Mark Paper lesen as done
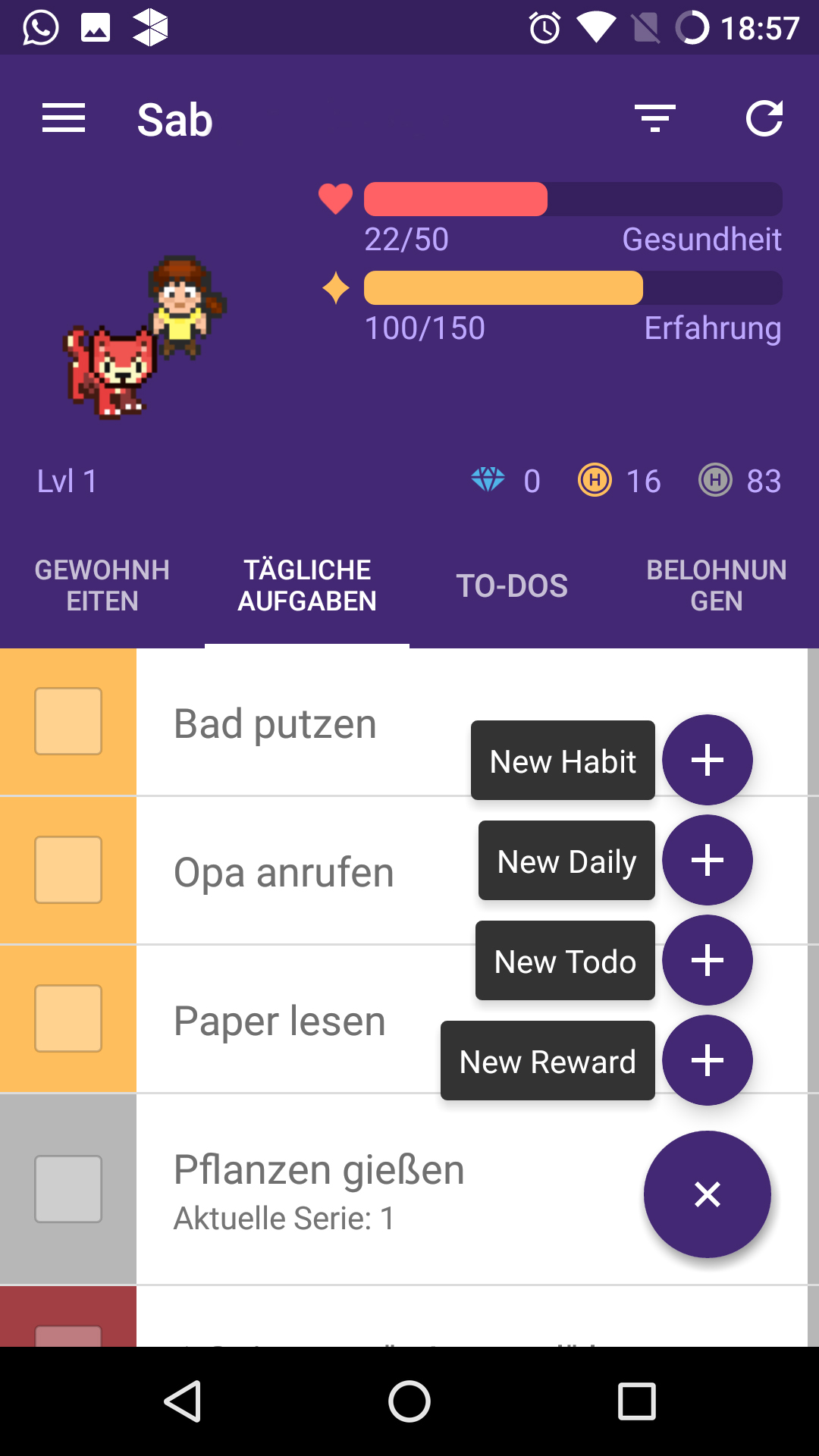Screen dimensions: 819x1456 (x=68, y=1018)
